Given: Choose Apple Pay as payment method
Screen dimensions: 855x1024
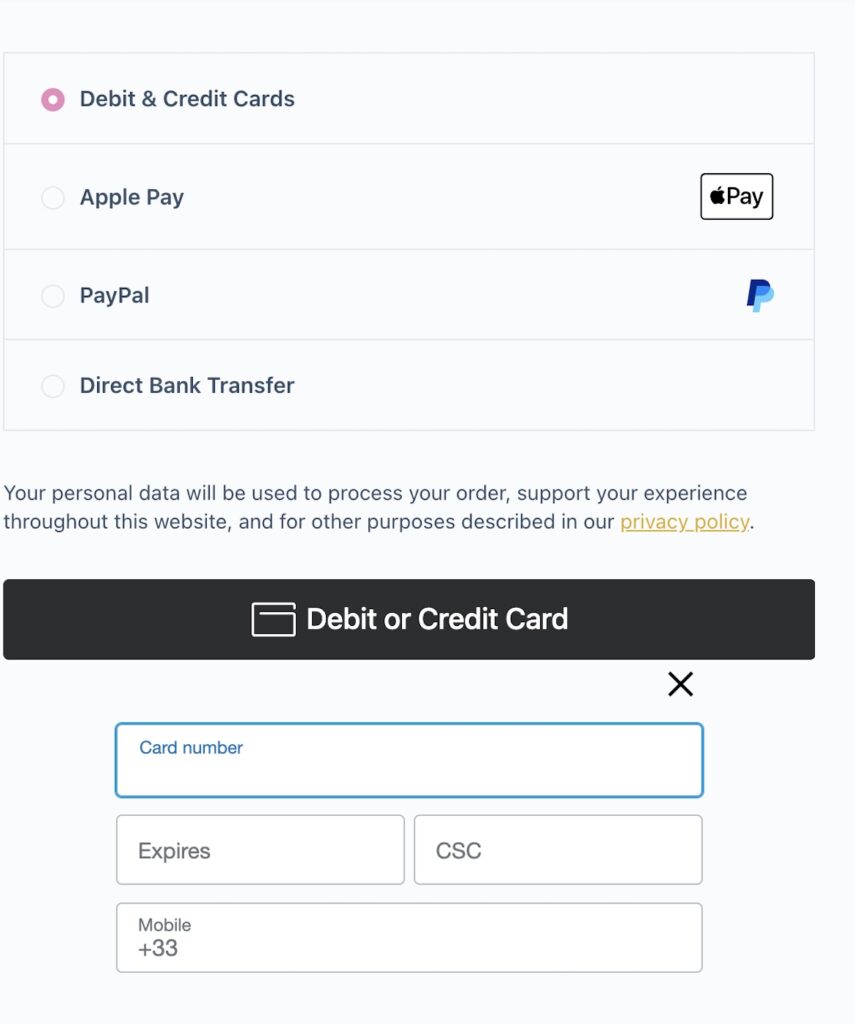Looking at the screenshot, I should click(53, 198).
